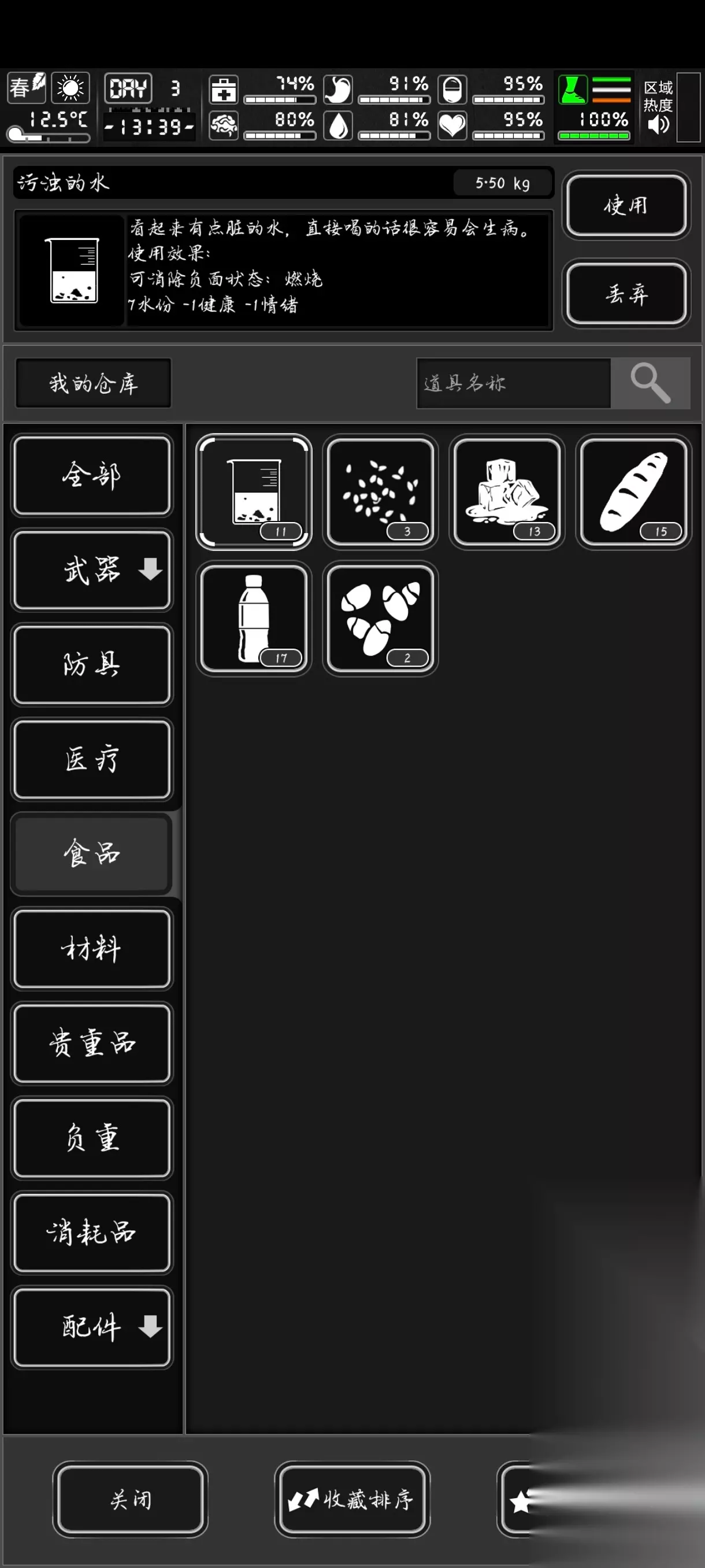The width and height of the screenshot is (705, 1568).
Task: Switch to the 防具 armor category
Action: click(92, 665)
